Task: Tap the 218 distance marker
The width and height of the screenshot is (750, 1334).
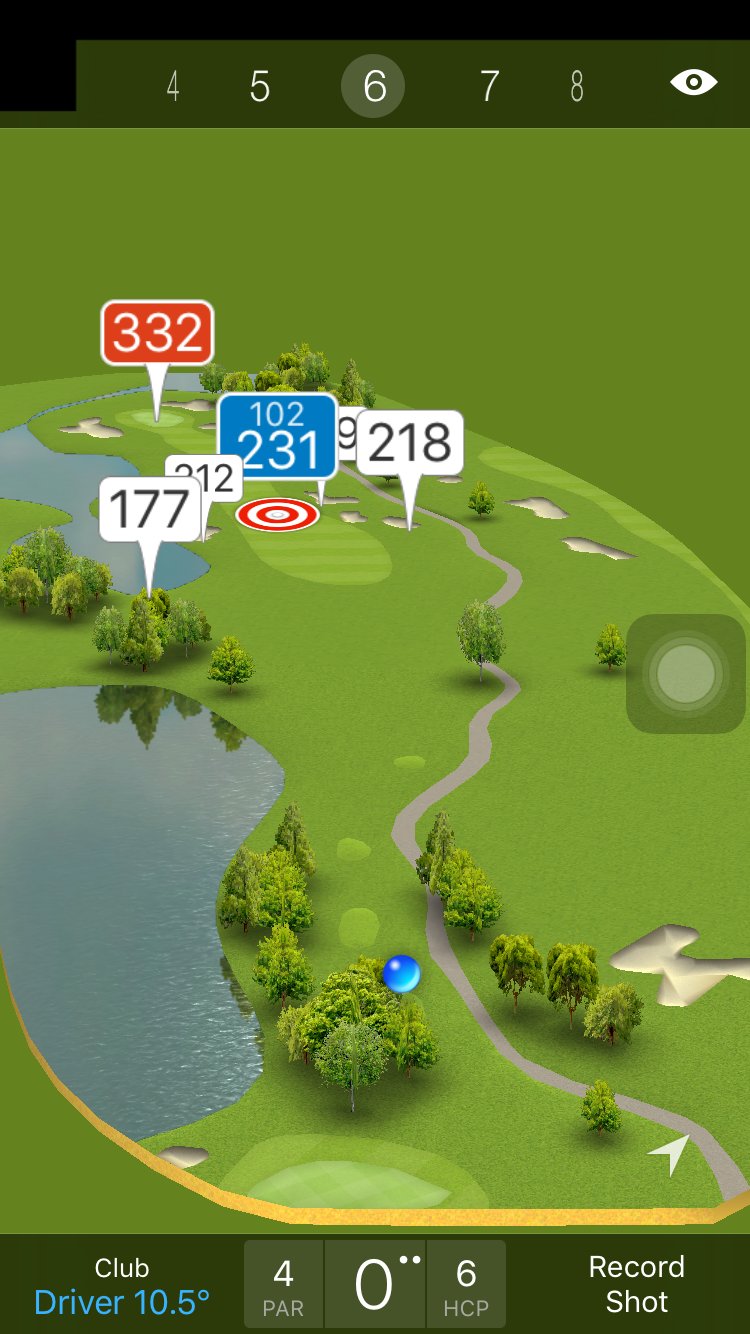Action: (410, 443)
